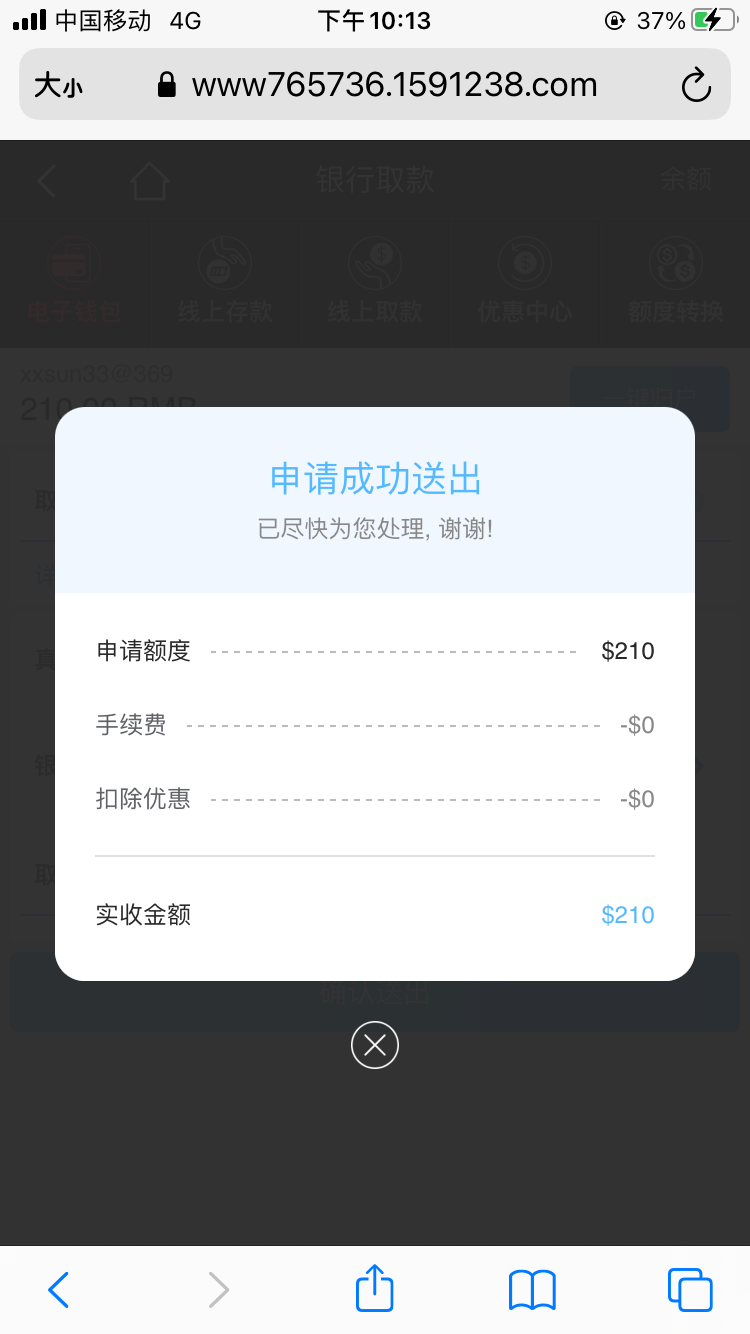The width and height of the screenshot is (750, 1334).
Task: Tap the back chevron in the page header
Action: [x=45, y=181]
